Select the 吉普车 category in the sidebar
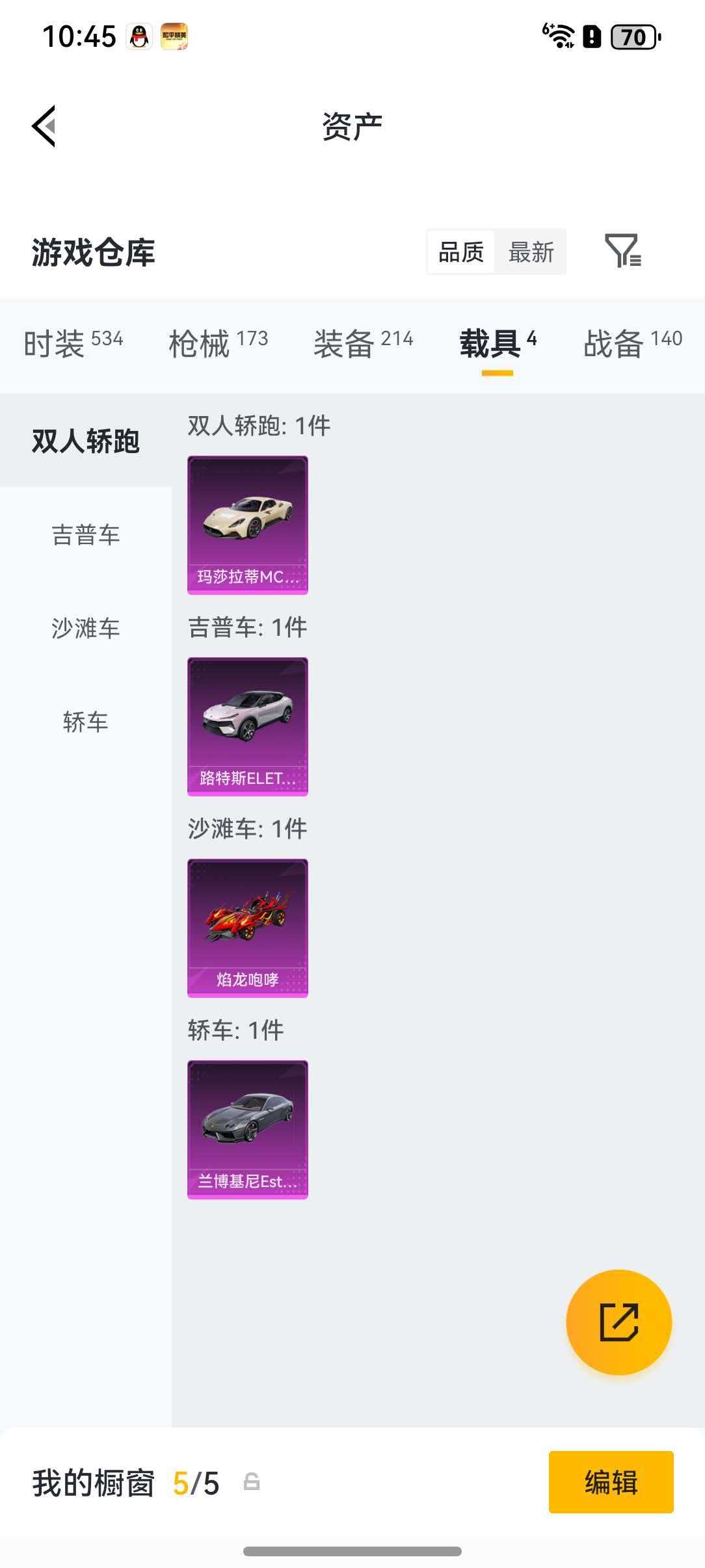705x1568 pixels. 85,536
